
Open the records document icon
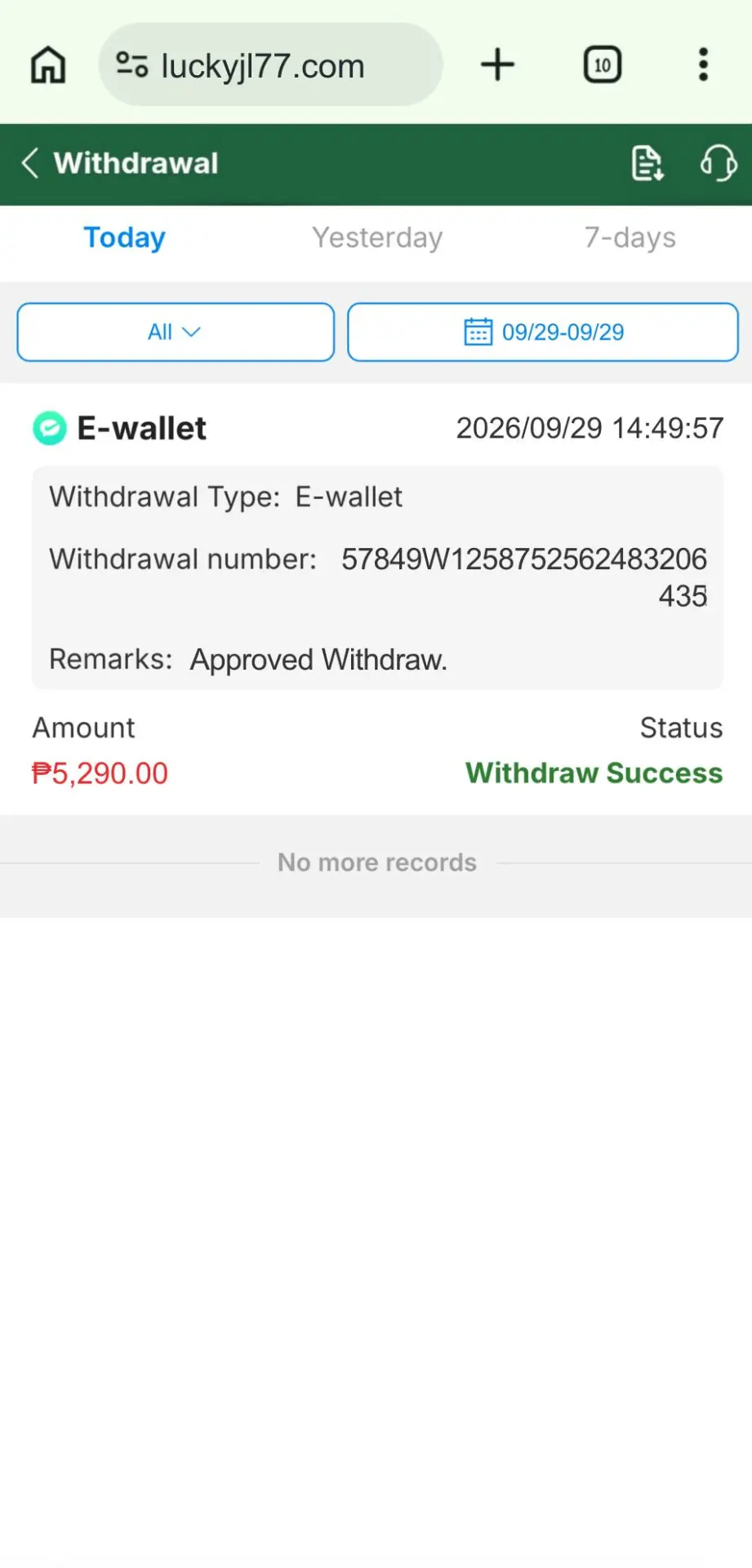647,163
